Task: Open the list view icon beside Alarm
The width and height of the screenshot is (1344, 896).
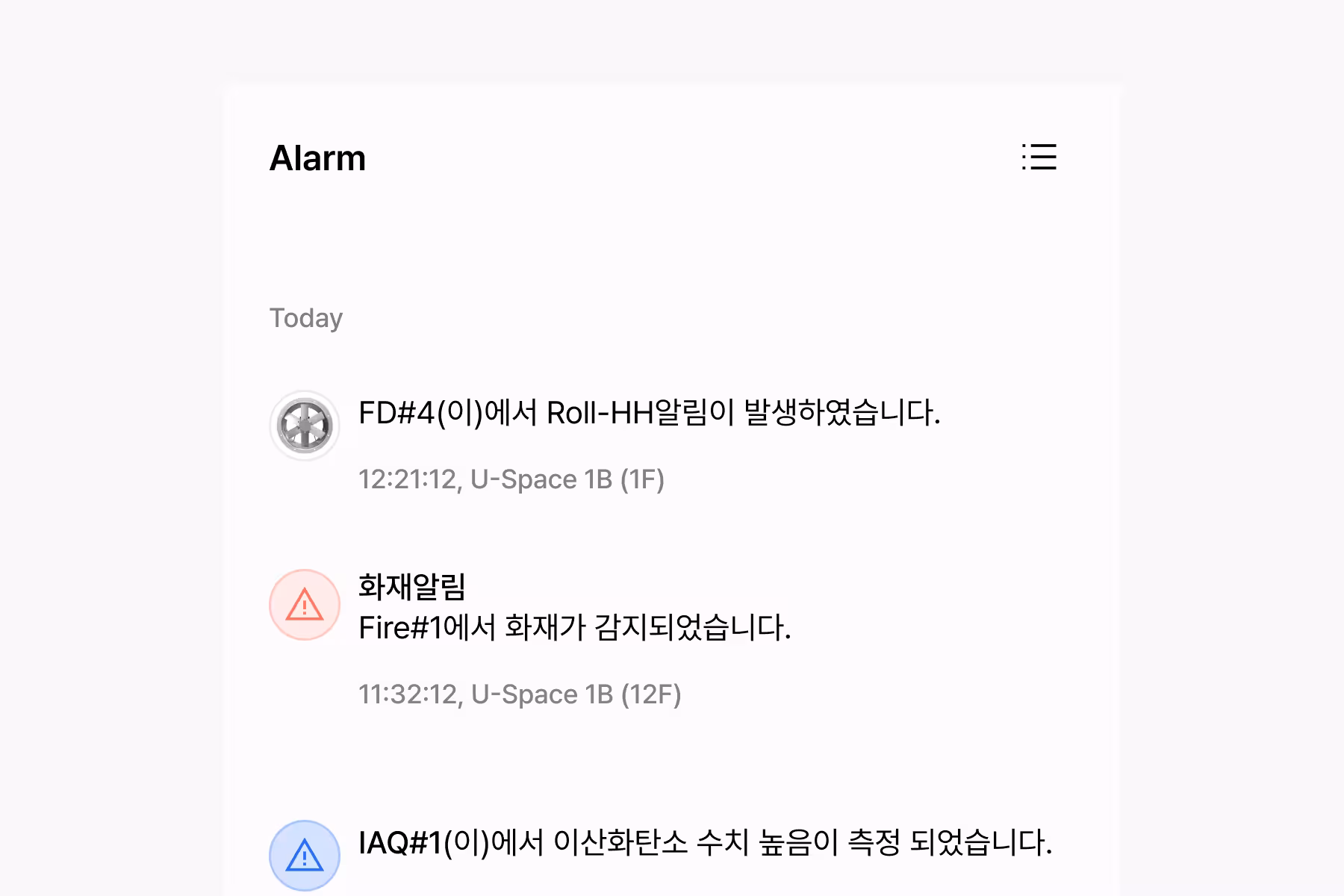Action: coord(1039,157)
